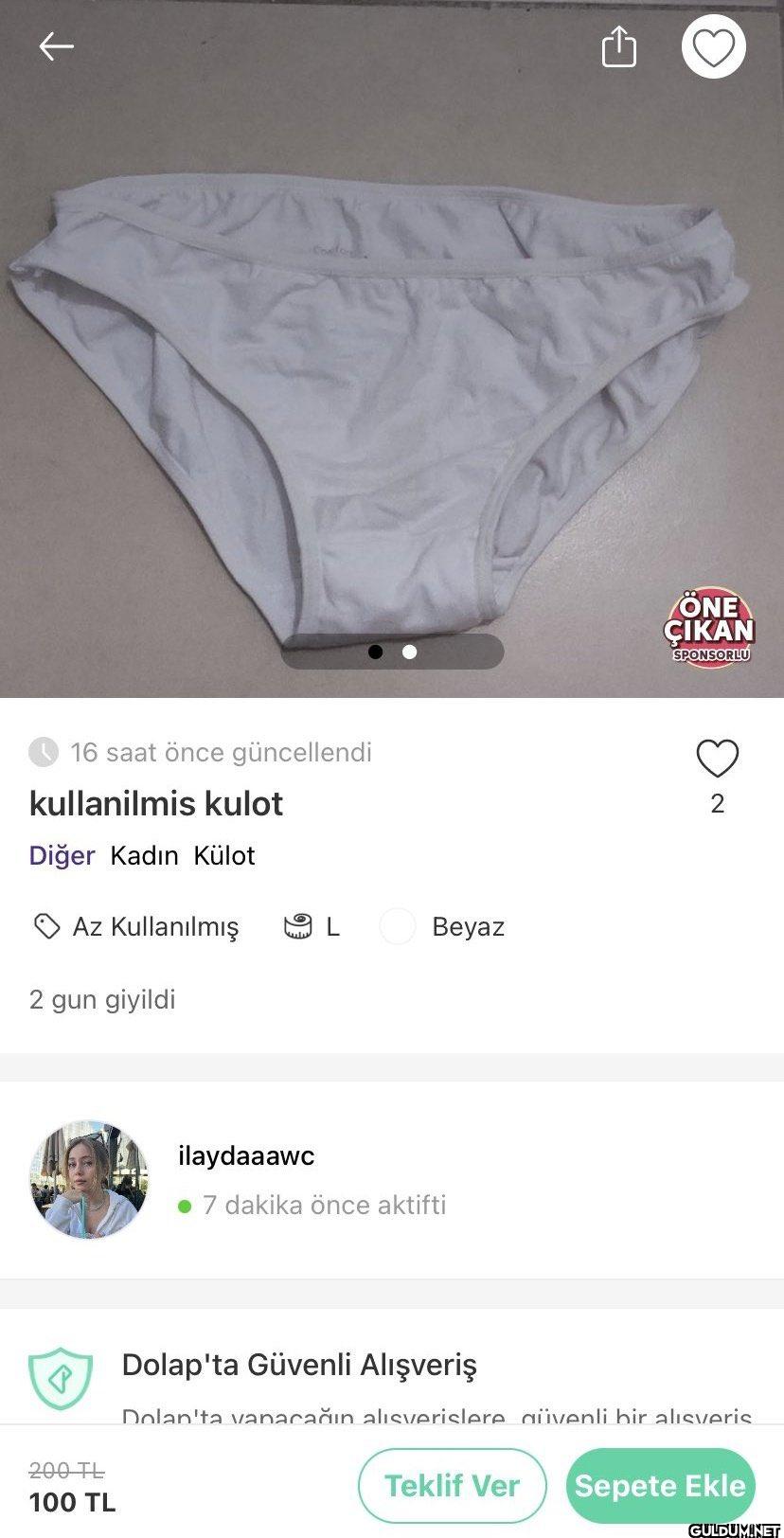784x1538 pixels.
Task: Open the Diğer category link
Action: pyautogui.click(x=62, y=855)
